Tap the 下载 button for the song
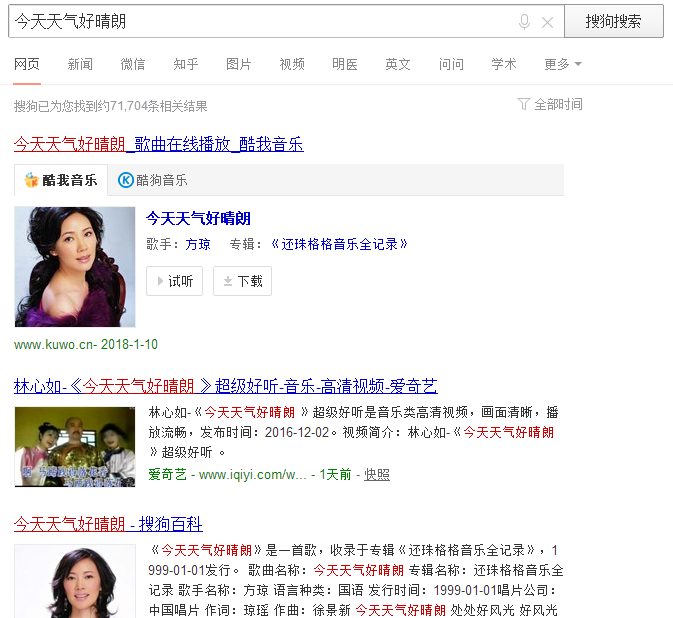This screenshot has width=673, height=618. [243, 281]
